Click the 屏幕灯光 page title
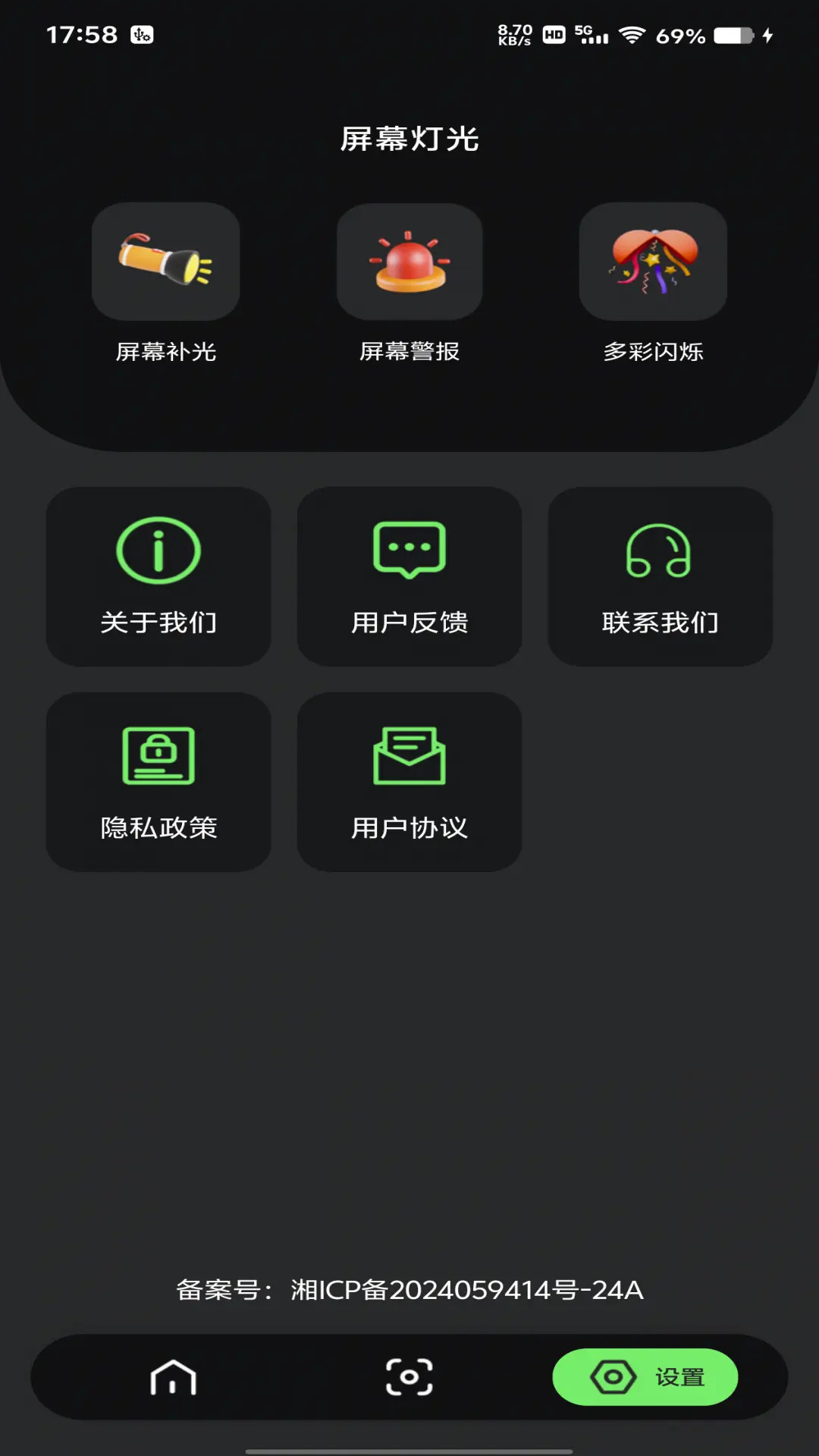 (409, 140)
